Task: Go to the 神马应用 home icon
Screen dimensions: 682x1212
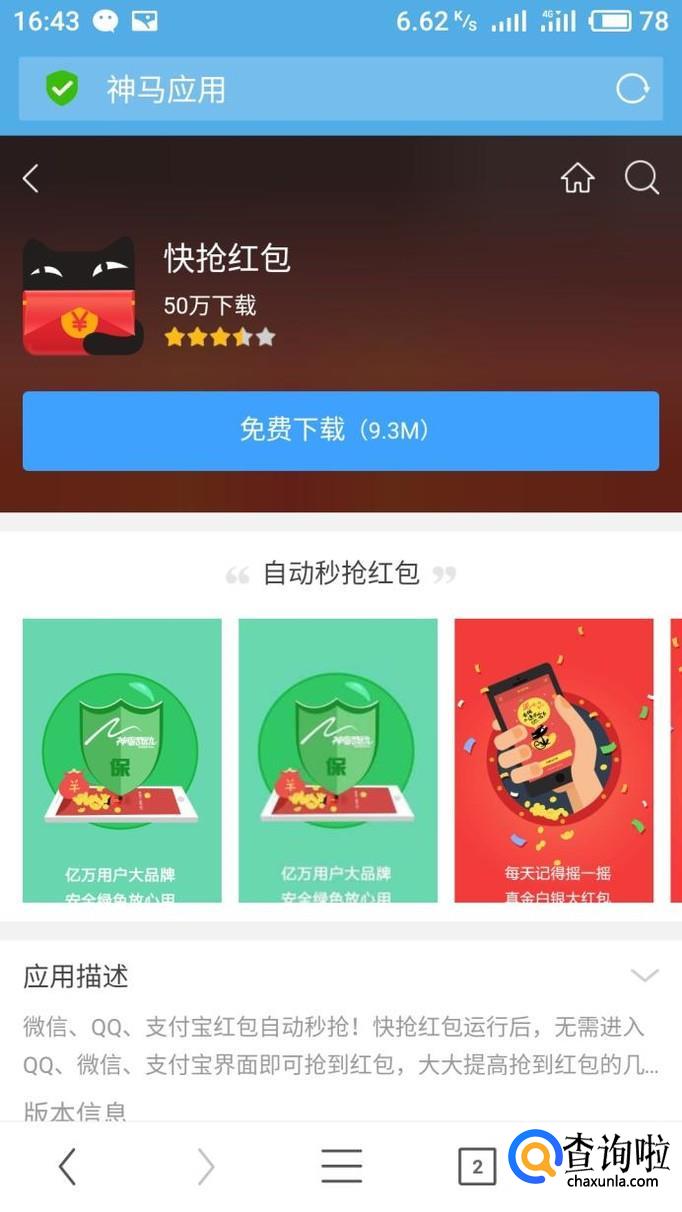Action: tap(577, 179)
